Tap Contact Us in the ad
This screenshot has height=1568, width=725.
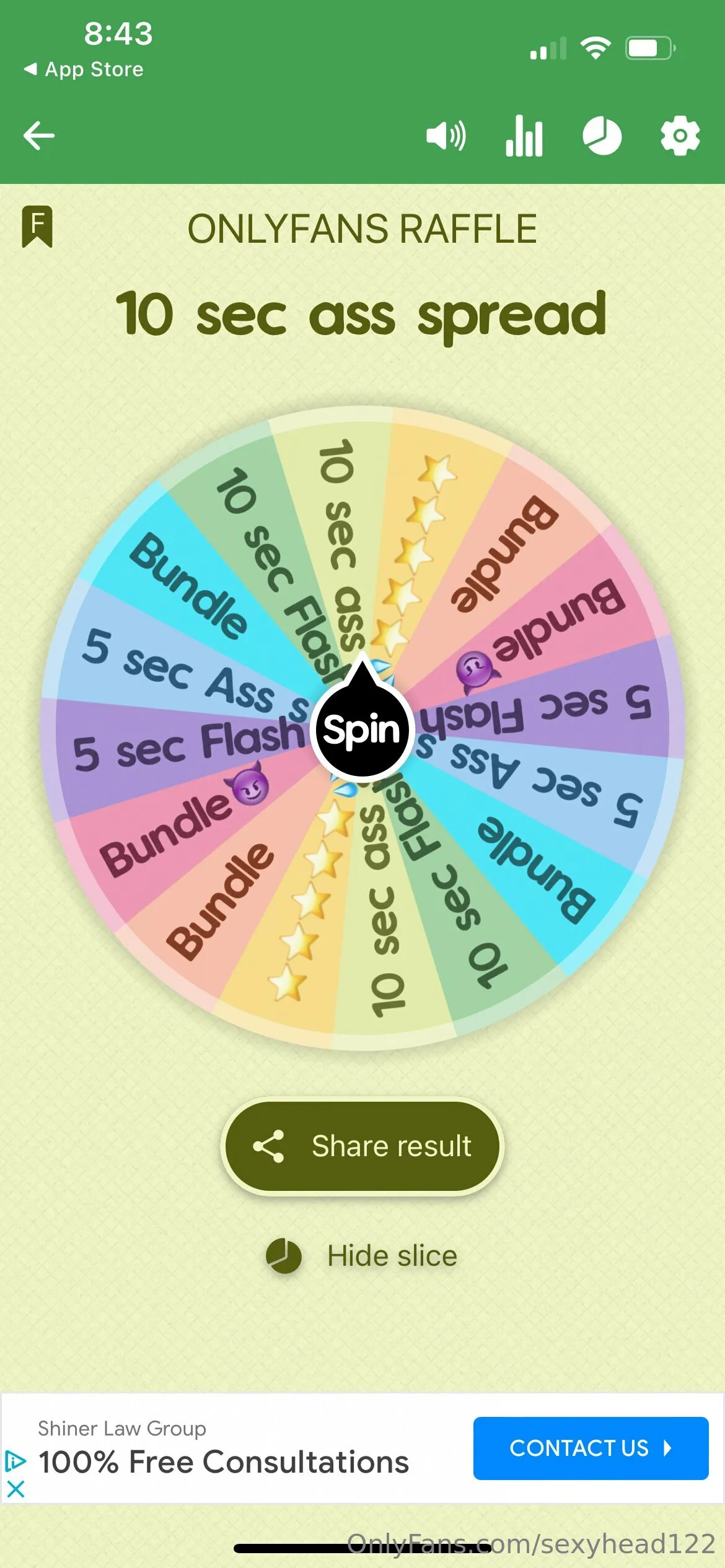pyautogui.click(x=590, y=1448)
